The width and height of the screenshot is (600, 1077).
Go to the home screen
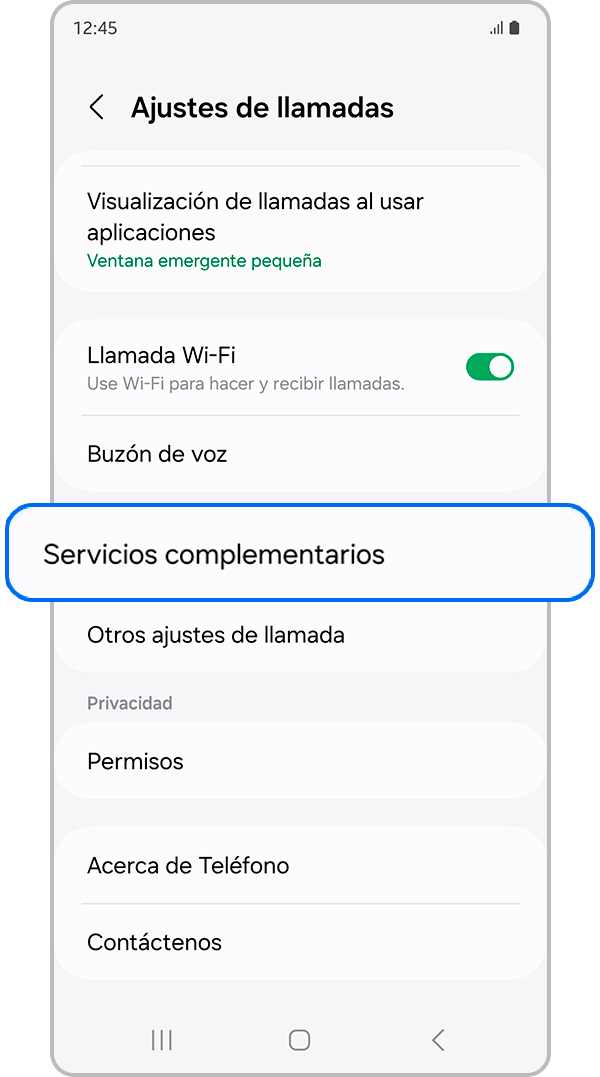coord(299,1040)
